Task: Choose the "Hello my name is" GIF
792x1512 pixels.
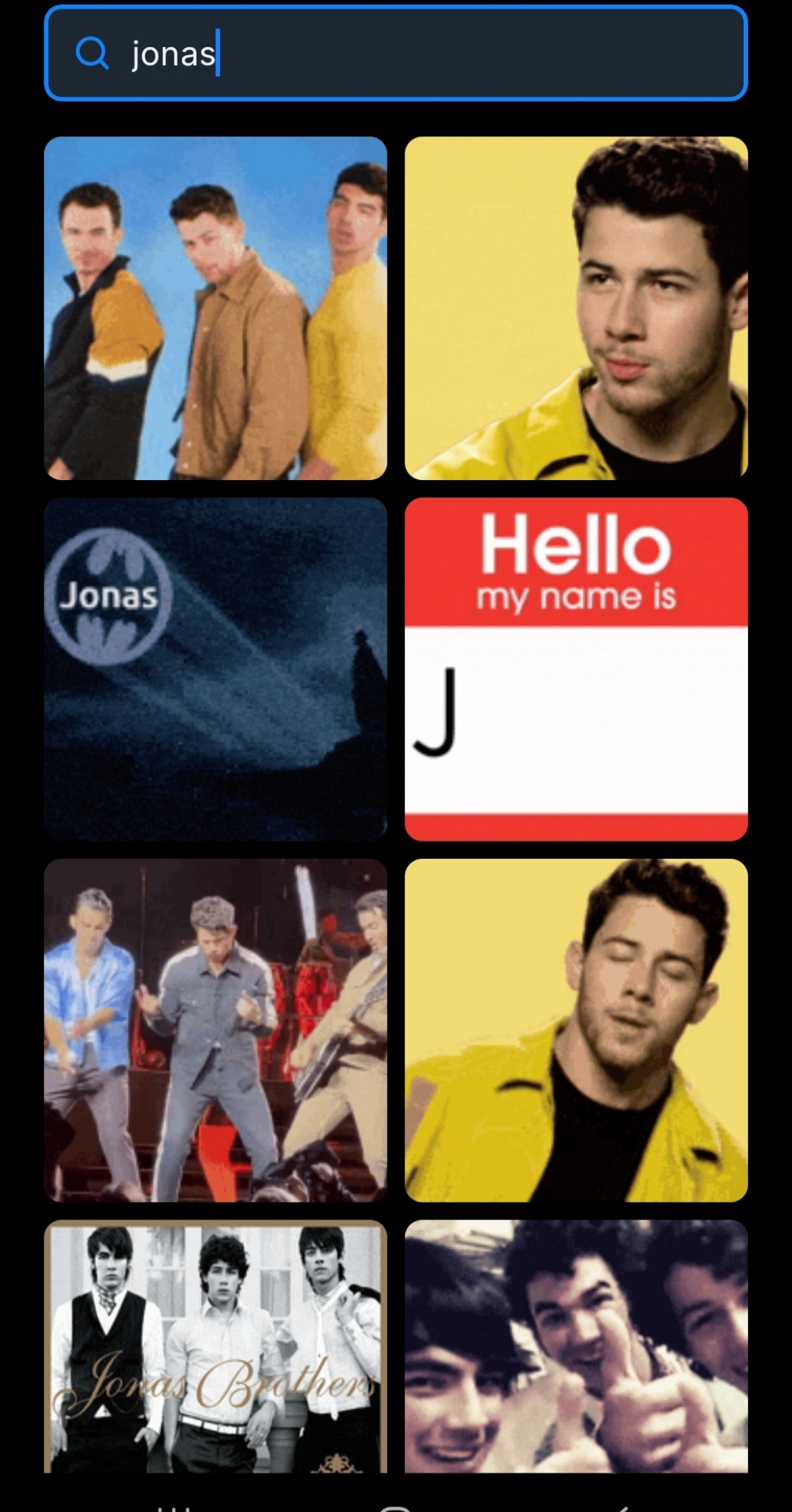Action: [x=576, y=669]
